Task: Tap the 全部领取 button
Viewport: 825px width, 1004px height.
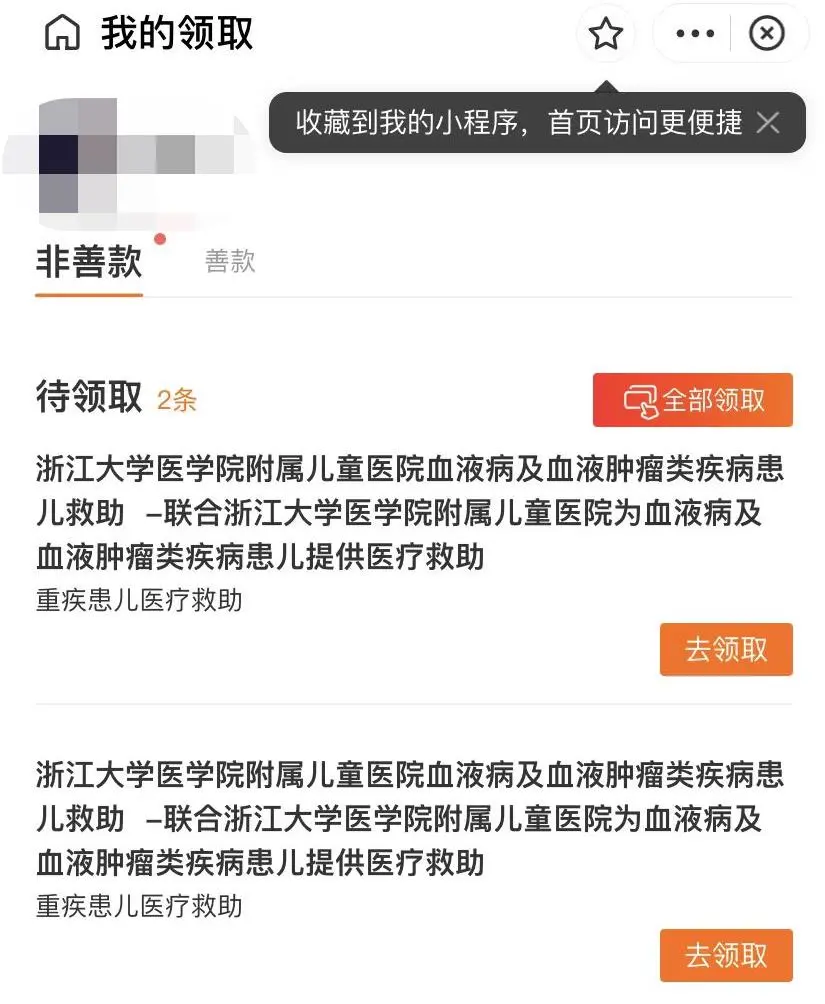Action: coord(692,400)
